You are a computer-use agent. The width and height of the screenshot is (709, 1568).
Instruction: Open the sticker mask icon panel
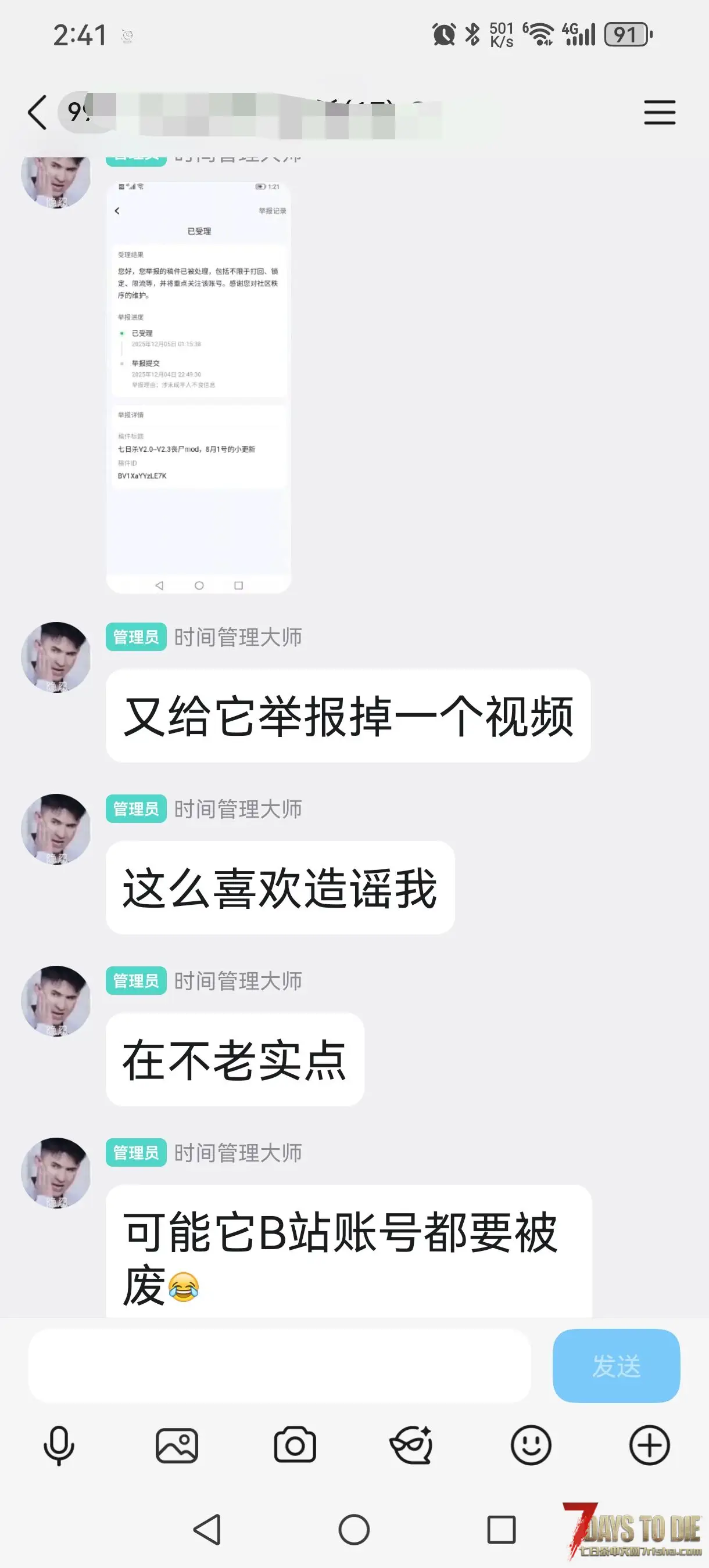412,1445
